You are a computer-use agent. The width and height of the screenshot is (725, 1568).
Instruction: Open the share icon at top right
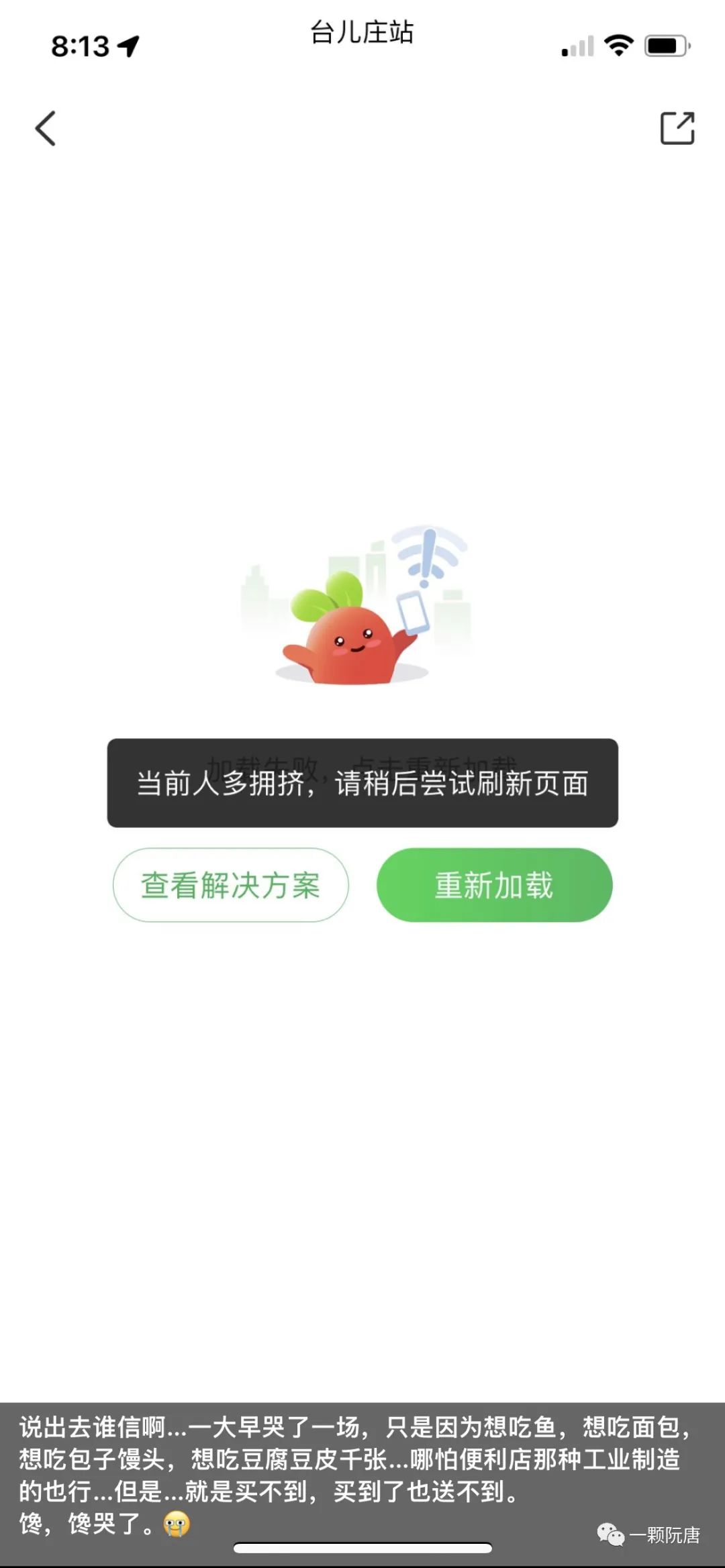677,128
